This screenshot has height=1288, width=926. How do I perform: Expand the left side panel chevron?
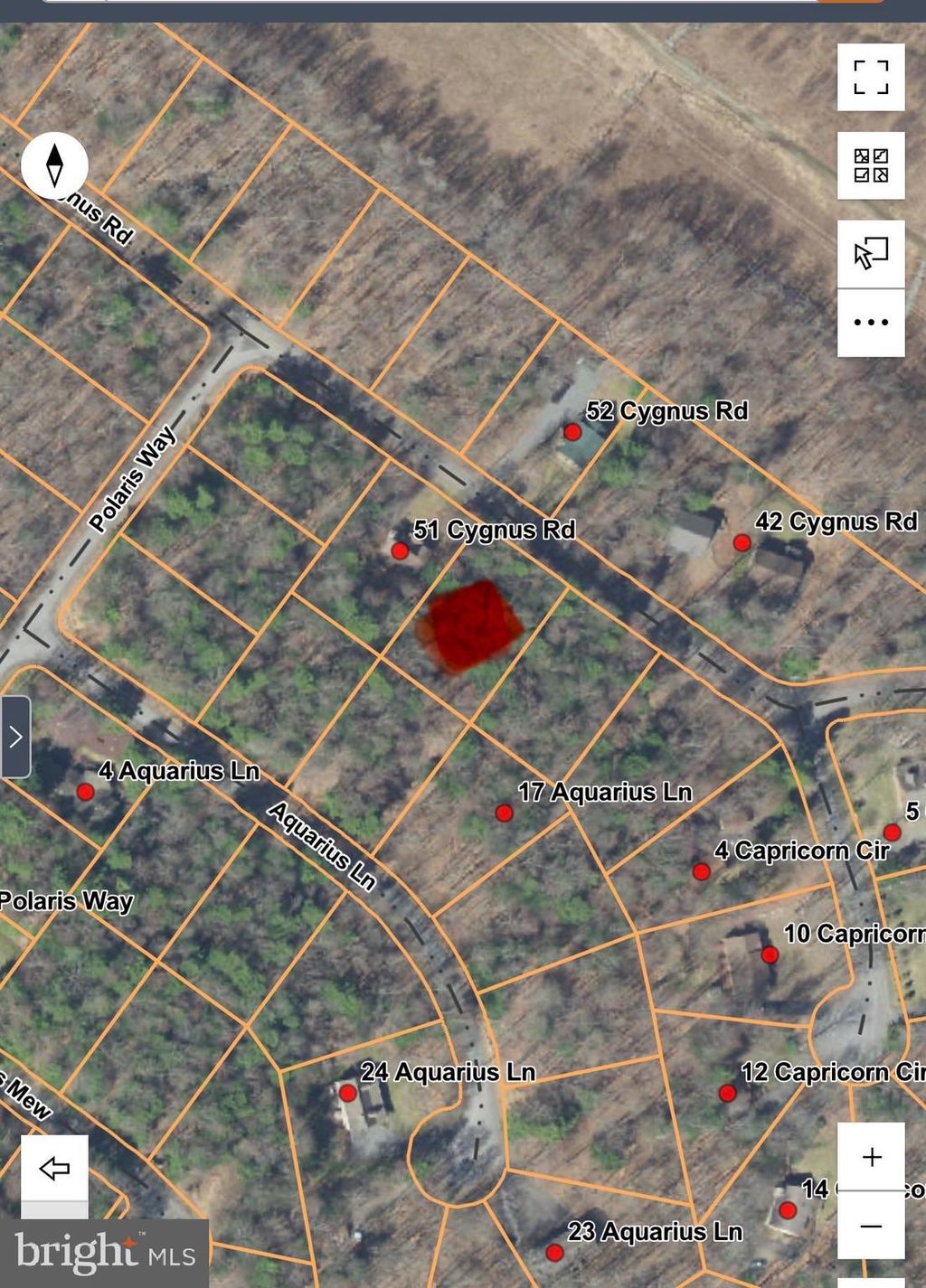14,738
